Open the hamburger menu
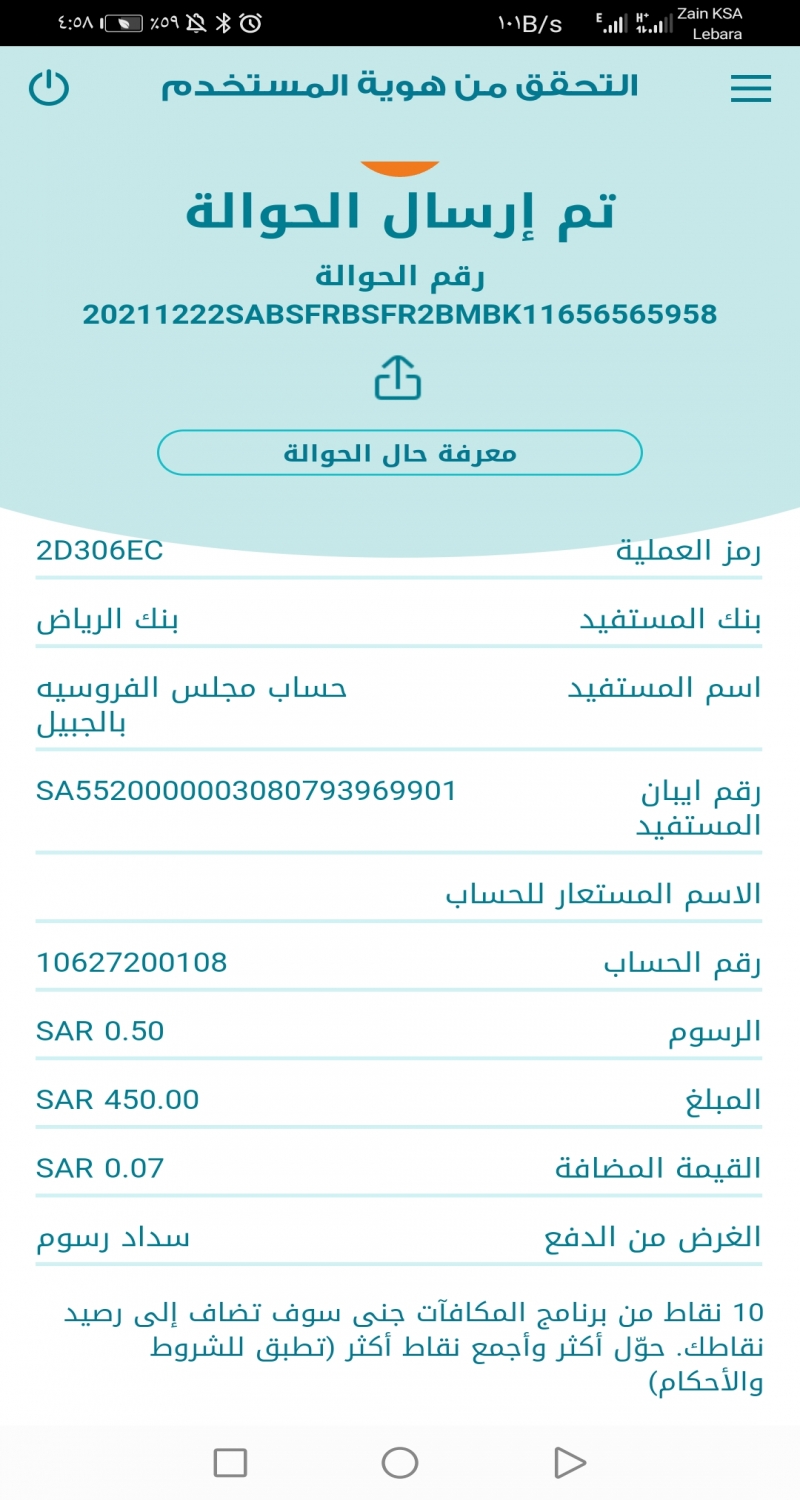Screen dimensions: 800x1500 pos(750,90)
